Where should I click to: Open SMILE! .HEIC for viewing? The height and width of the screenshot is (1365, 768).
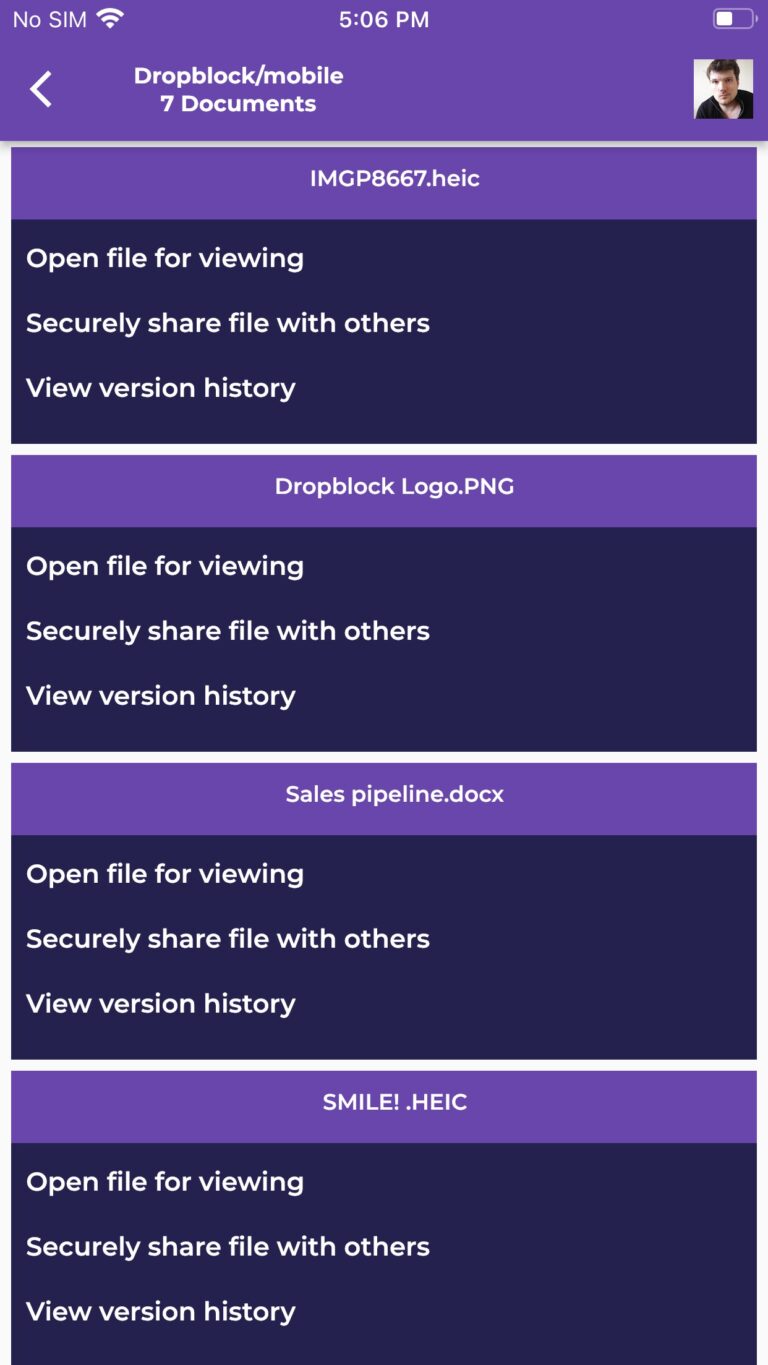(x=165, y=1182)
